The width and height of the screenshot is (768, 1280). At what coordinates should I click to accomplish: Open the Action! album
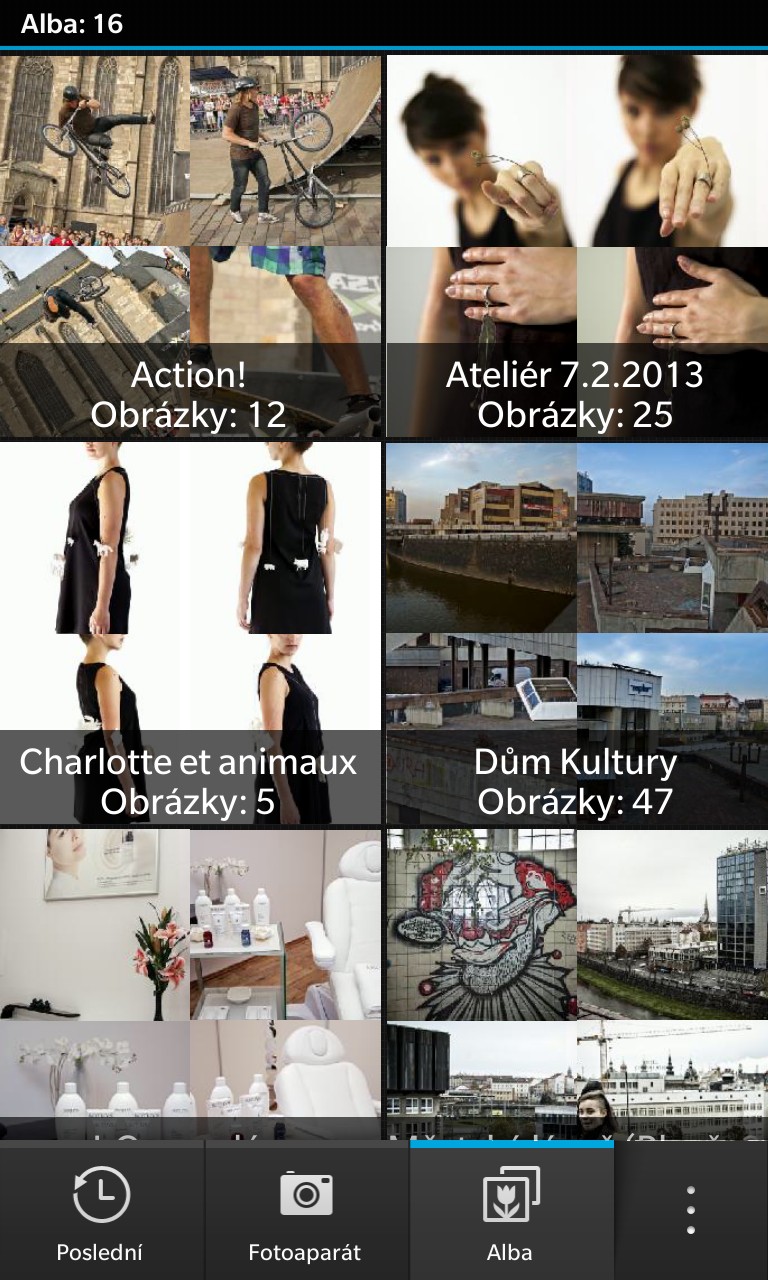tap(190, 246)
